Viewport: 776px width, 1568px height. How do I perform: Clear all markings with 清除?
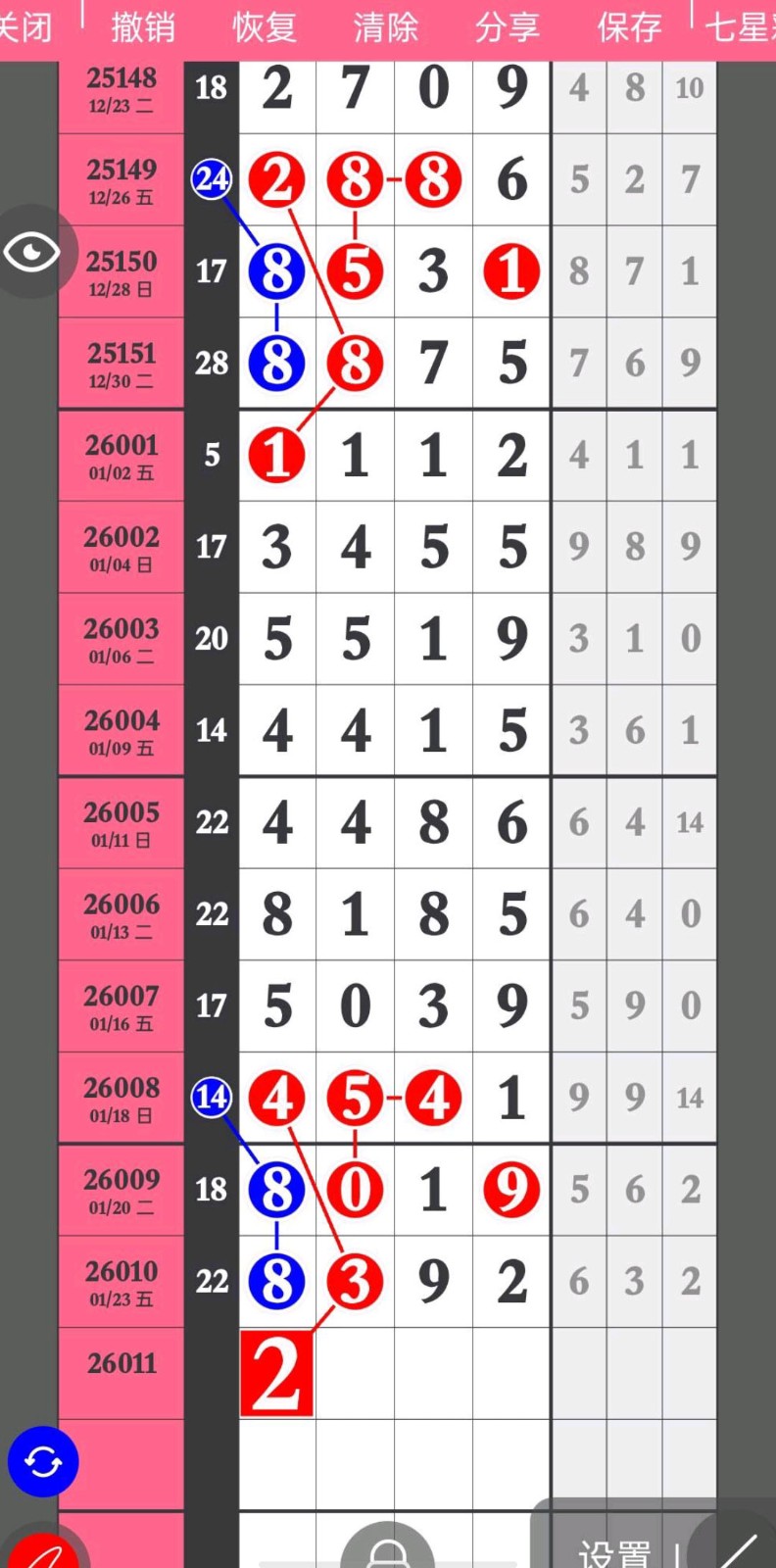[386, 26]
